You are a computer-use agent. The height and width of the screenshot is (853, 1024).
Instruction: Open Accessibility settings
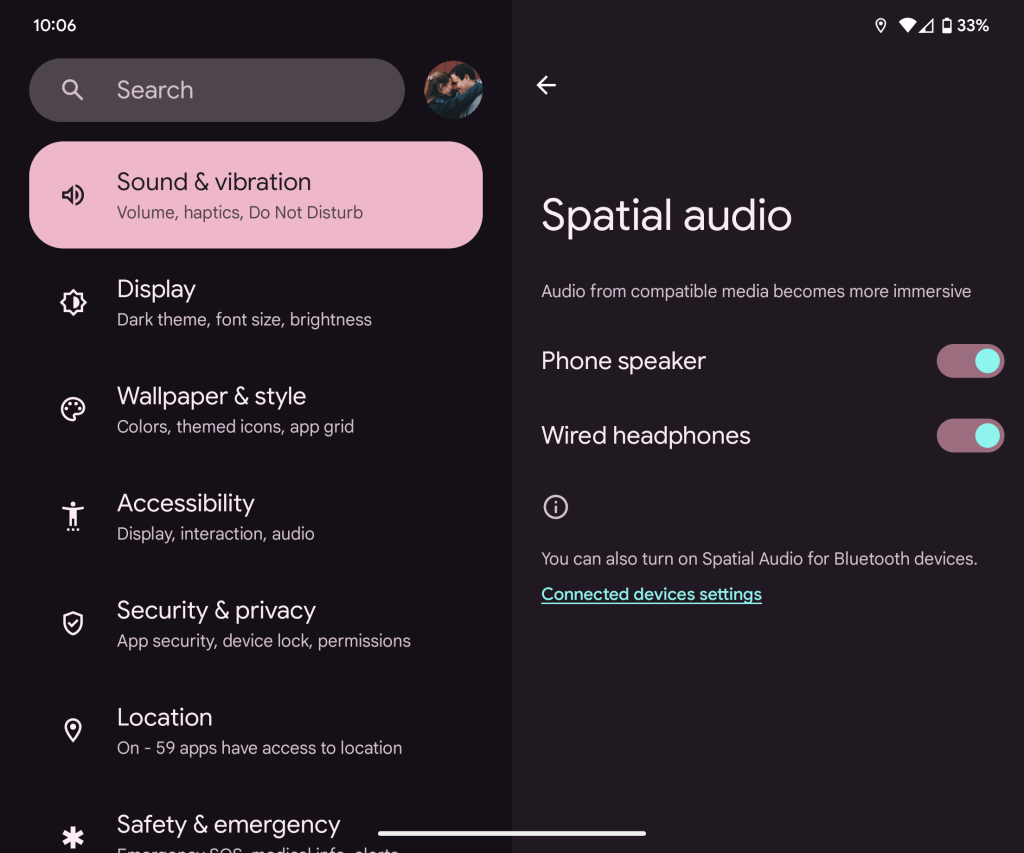(x=256, y=516)
